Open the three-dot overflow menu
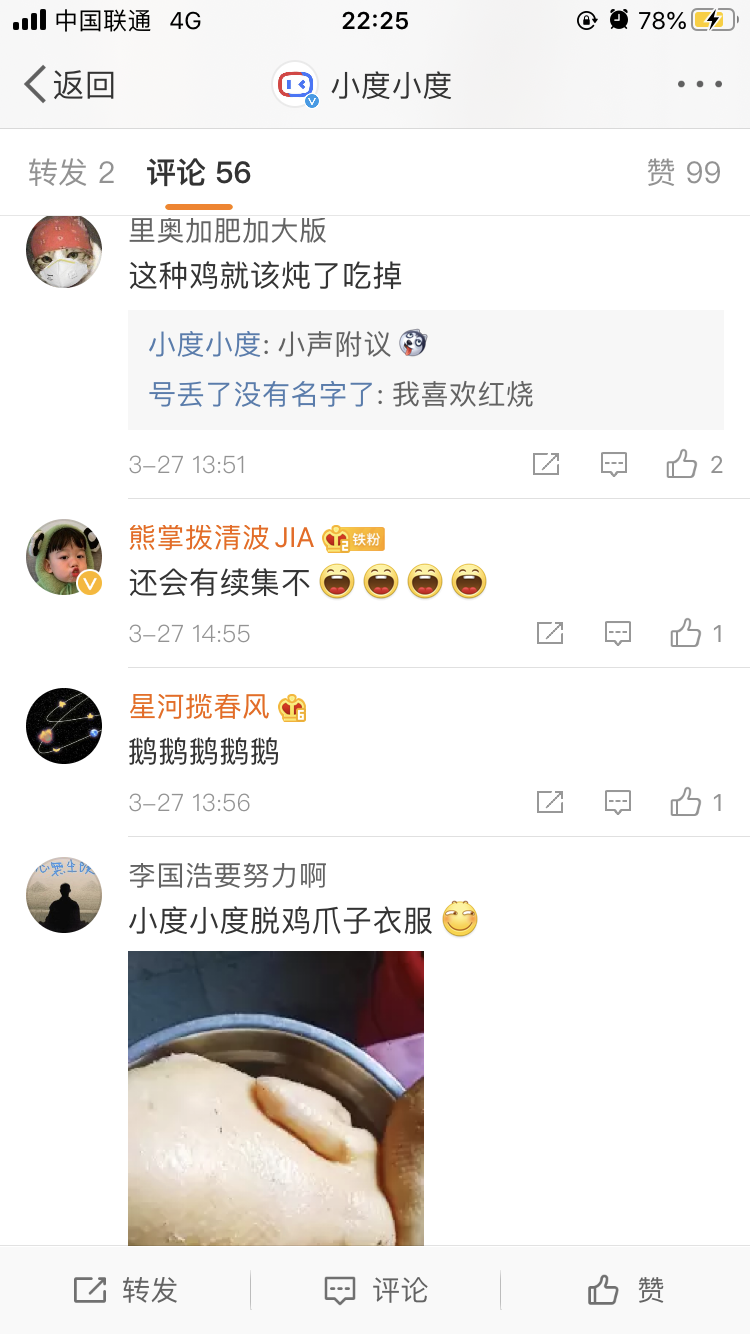 699,85
